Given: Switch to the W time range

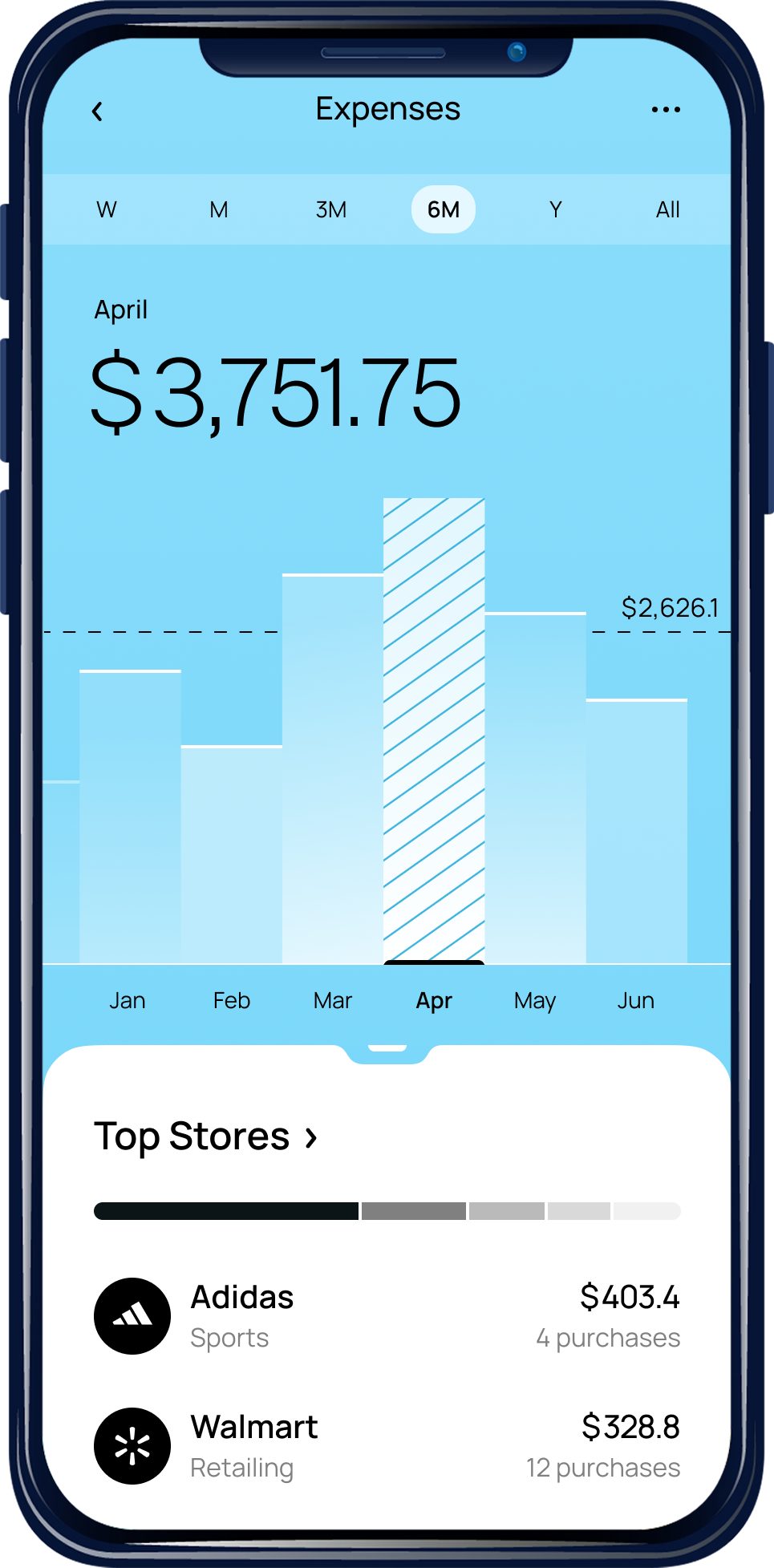Looking at the screenshot, I should point(107,210).
